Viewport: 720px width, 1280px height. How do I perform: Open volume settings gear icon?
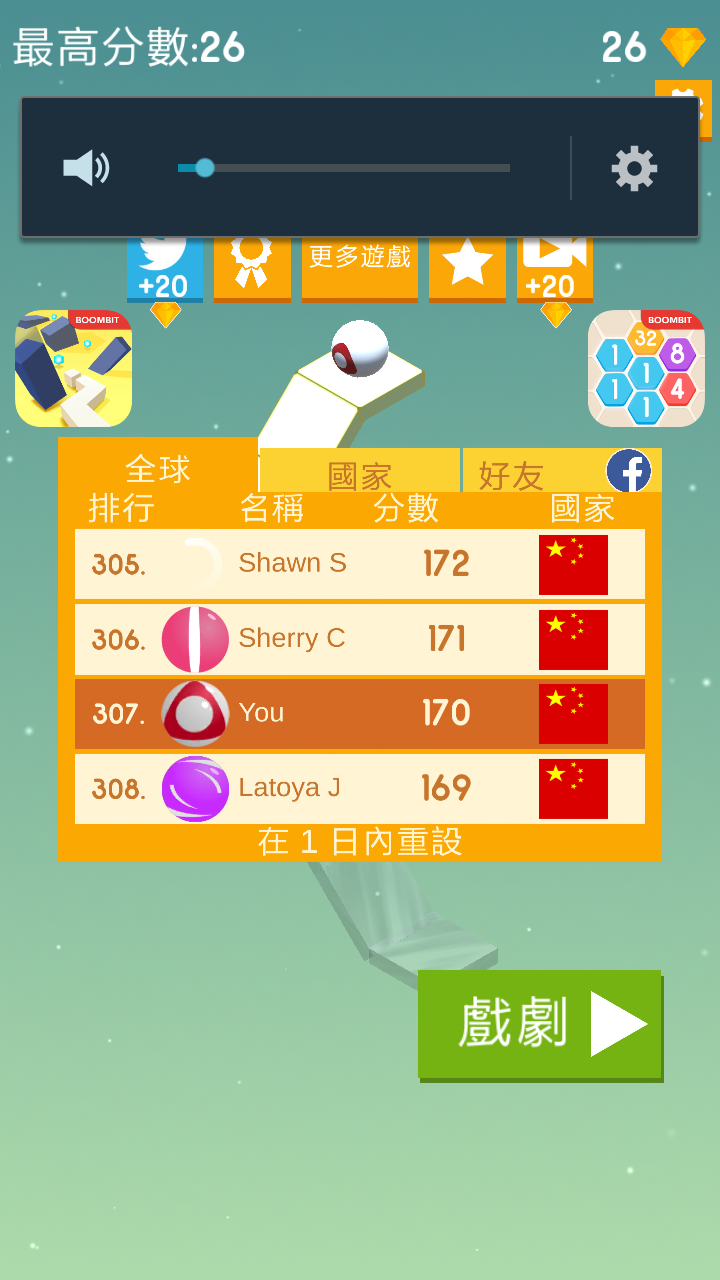(x=634, y=168)
